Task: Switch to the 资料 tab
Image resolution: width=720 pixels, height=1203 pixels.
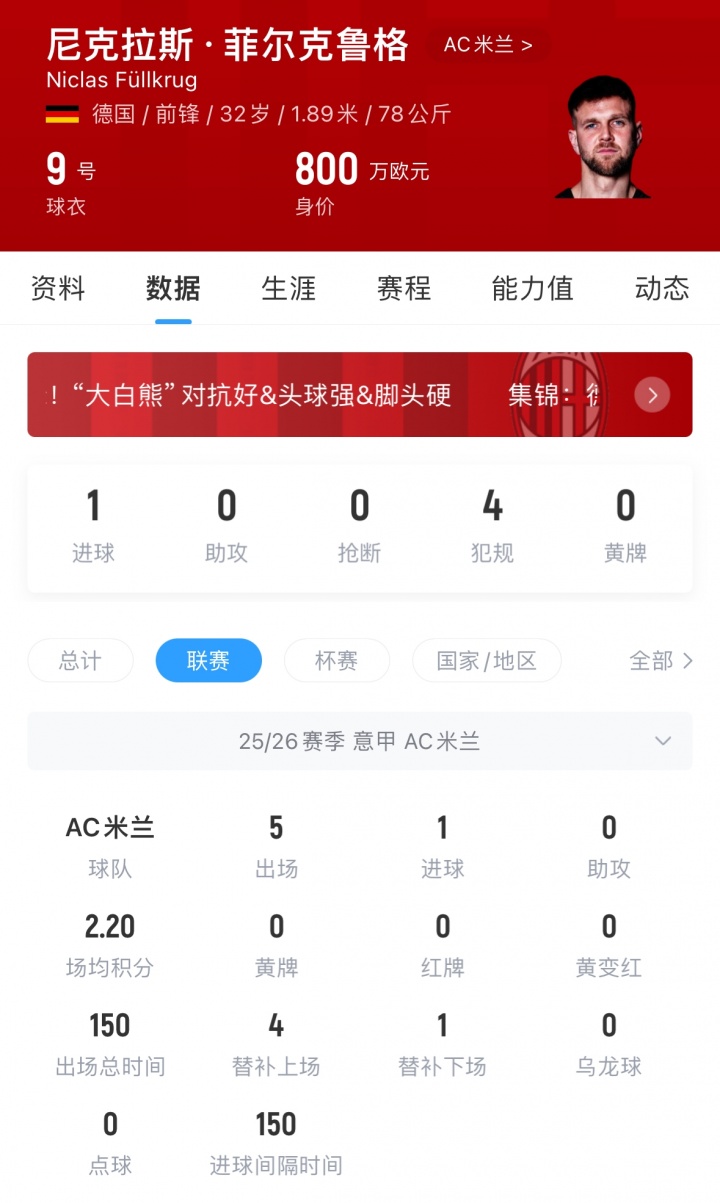Action: pos(58,289)
